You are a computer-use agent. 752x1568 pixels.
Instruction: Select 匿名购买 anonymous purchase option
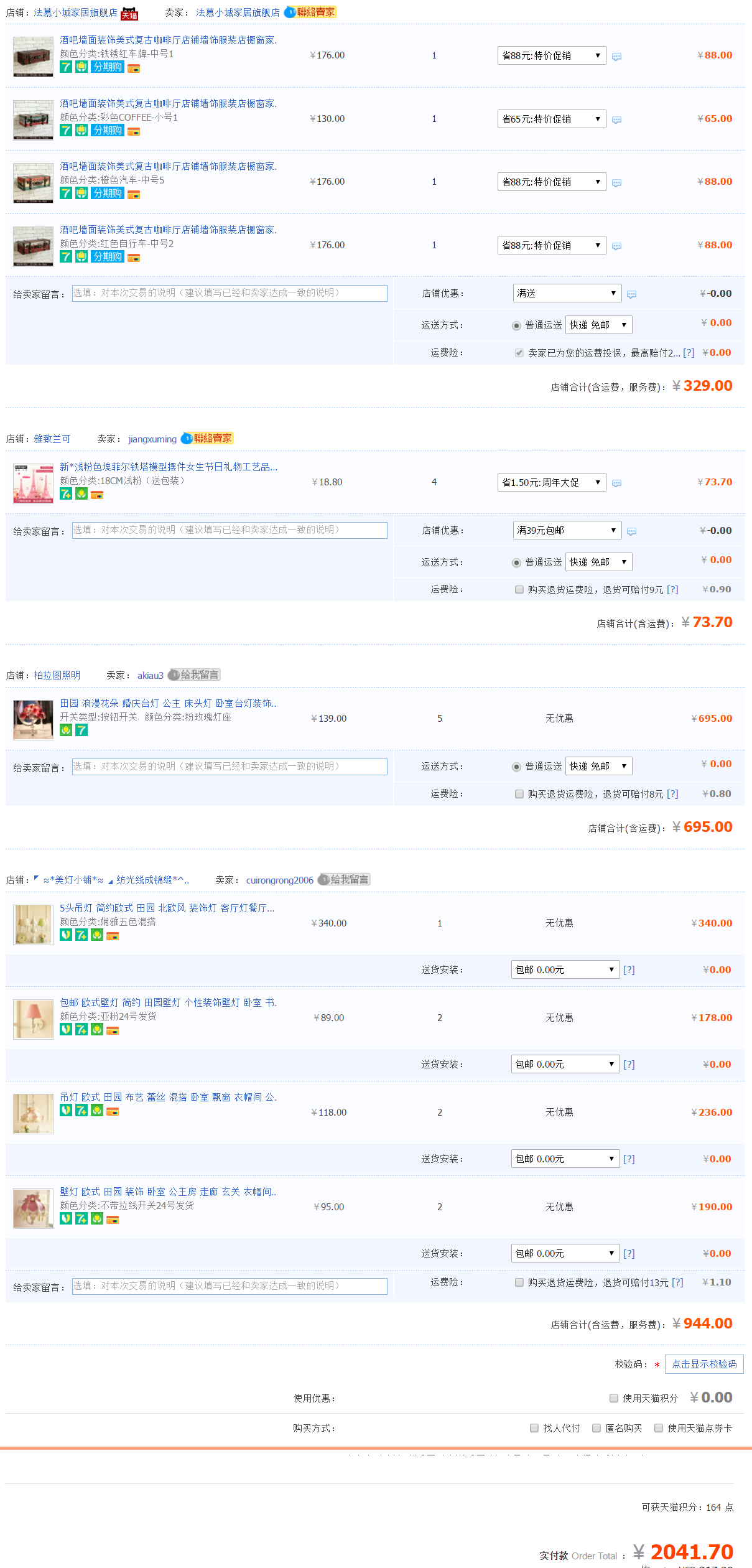tap(596, 1428)
